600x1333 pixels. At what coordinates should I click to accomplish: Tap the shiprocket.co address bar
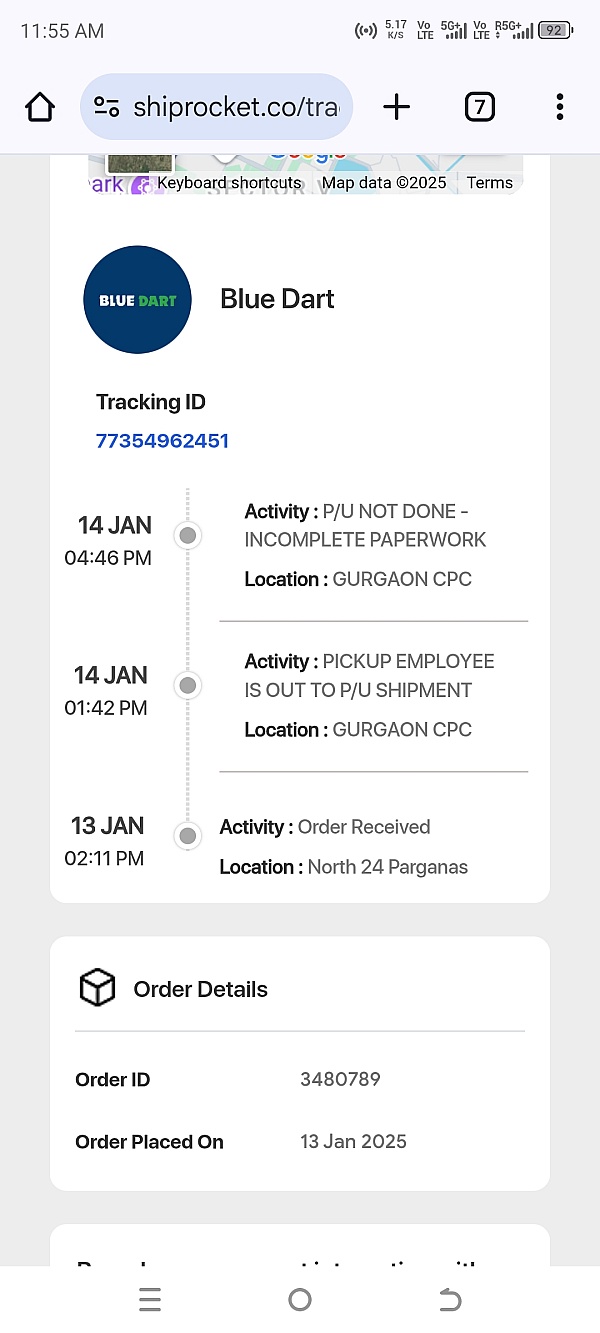(x=217, y=107)
